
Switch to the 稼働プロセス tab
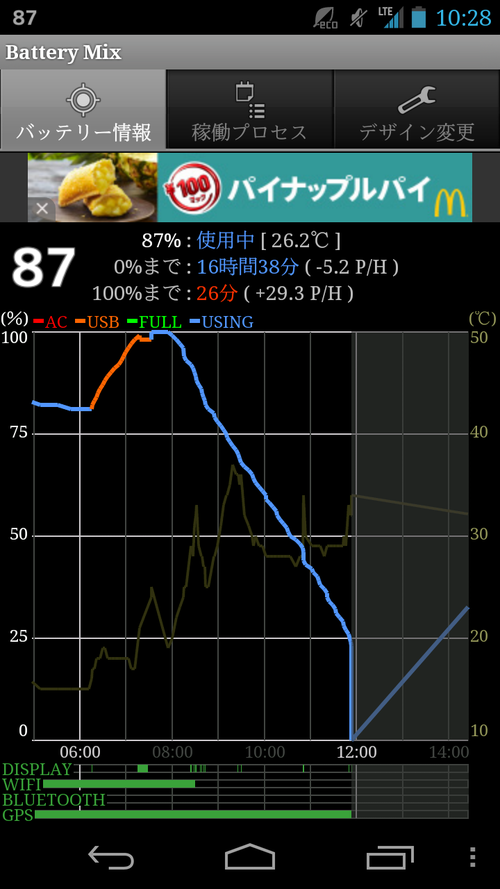click(249, 109)
